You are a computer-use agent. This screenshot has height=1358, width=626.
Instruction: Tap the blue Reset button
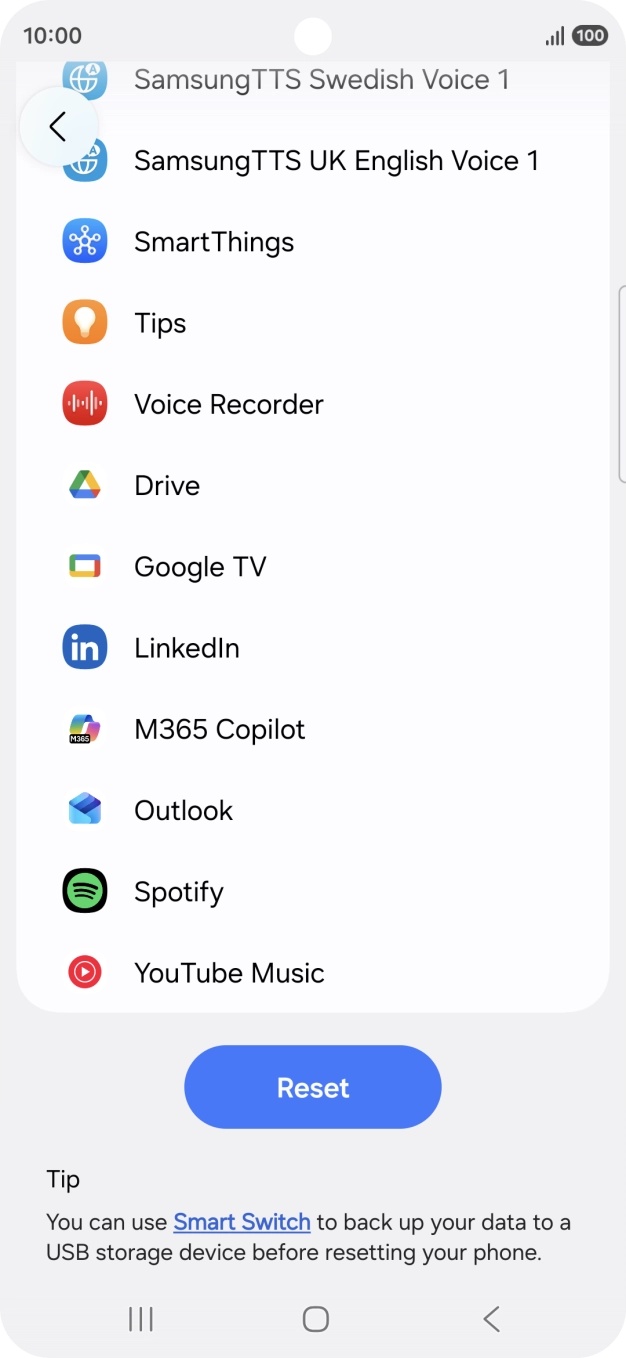tap(312, 1087)
